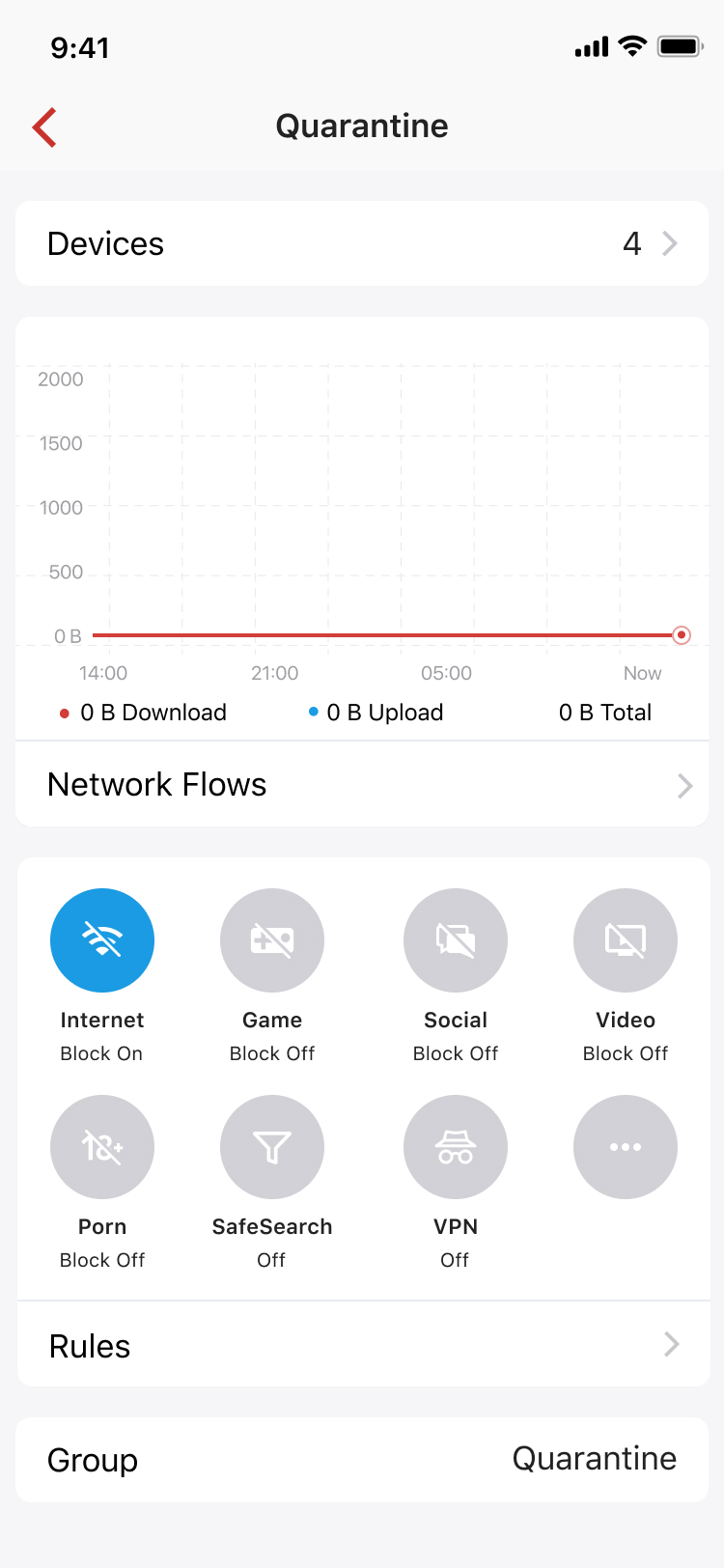Enable the Game block

(272, 940)
